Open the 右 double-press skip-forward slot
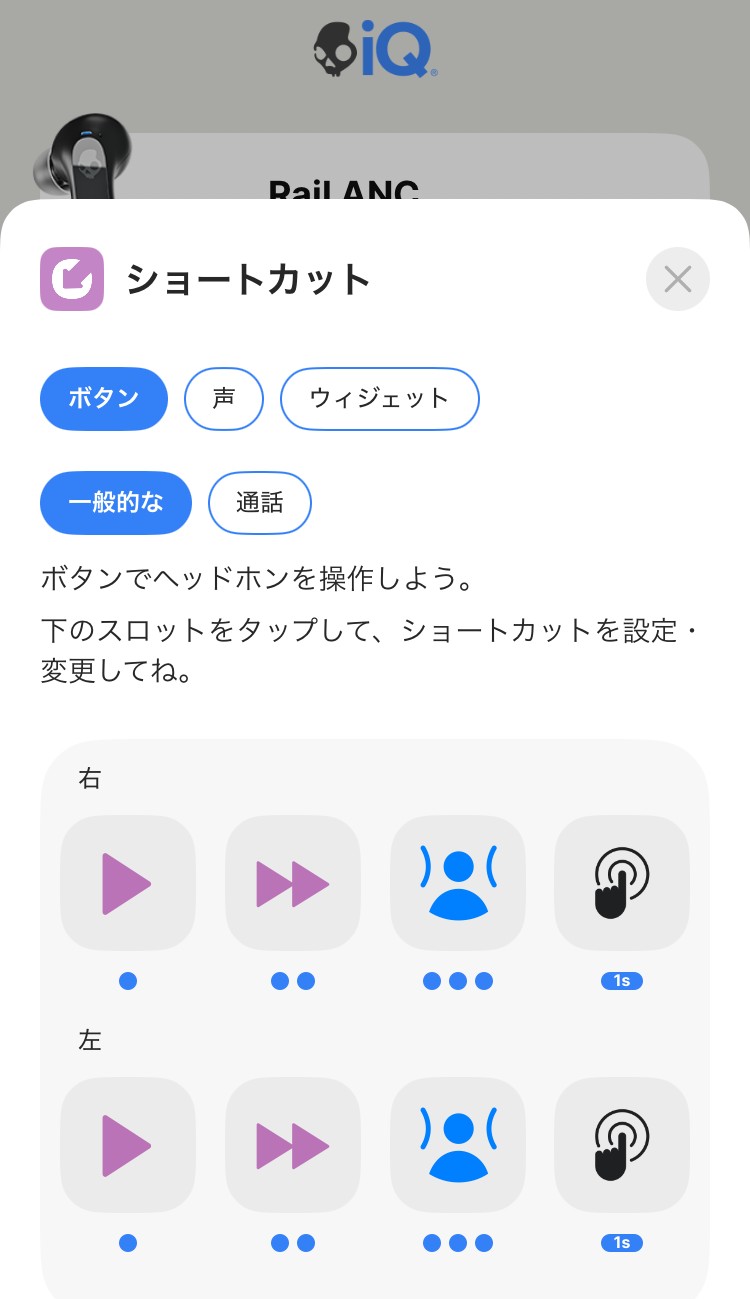 click(293, 883)
